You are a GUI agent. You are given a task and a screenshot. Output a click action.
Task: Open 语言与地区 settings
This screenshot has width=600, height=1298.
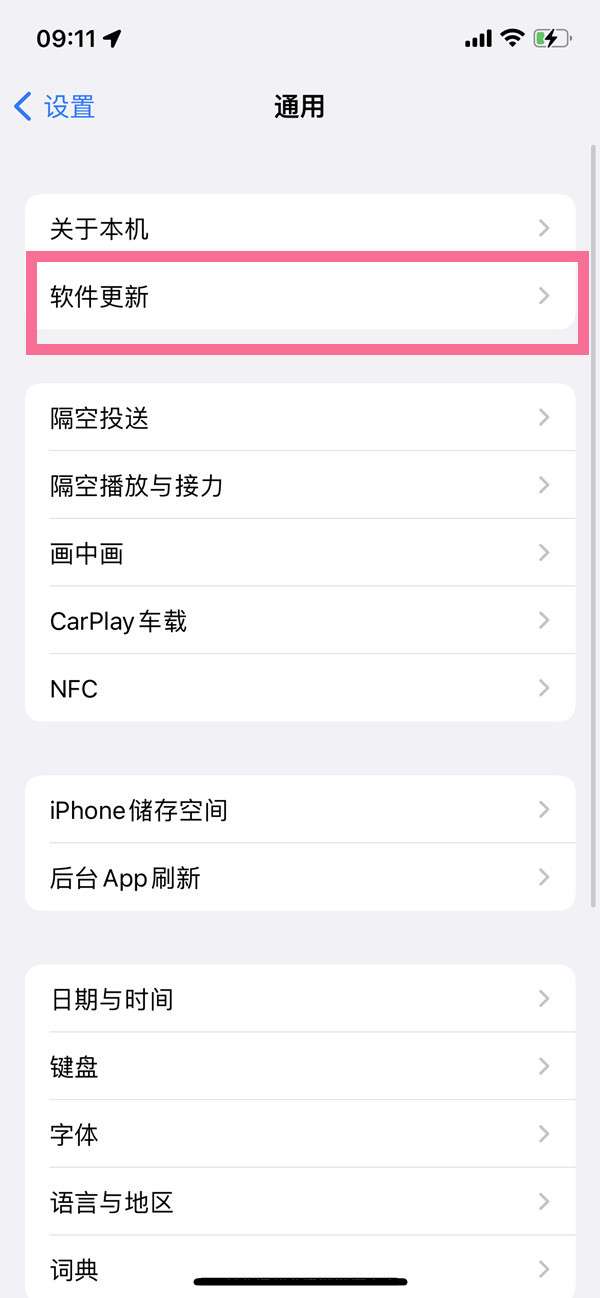[300, 1202]
